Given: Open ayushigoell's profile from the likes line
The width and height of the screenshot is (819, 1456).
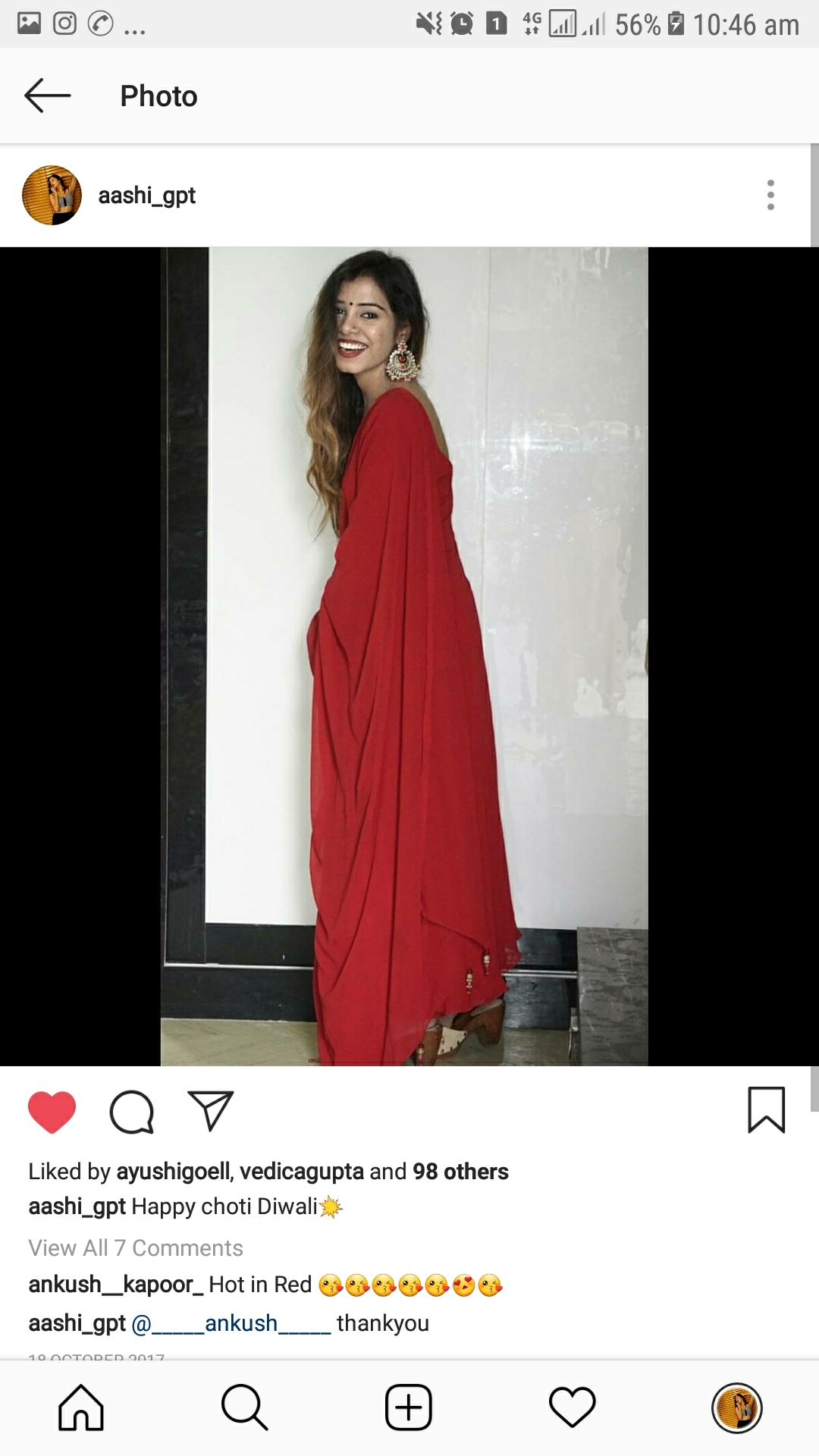Looking at the screenshot, I should [x=173, y=1172].
